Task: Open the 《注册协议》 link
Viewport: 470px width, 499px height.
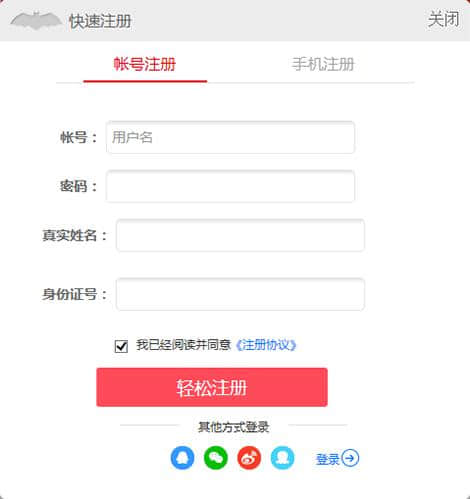Action: (x=266, y=345)
